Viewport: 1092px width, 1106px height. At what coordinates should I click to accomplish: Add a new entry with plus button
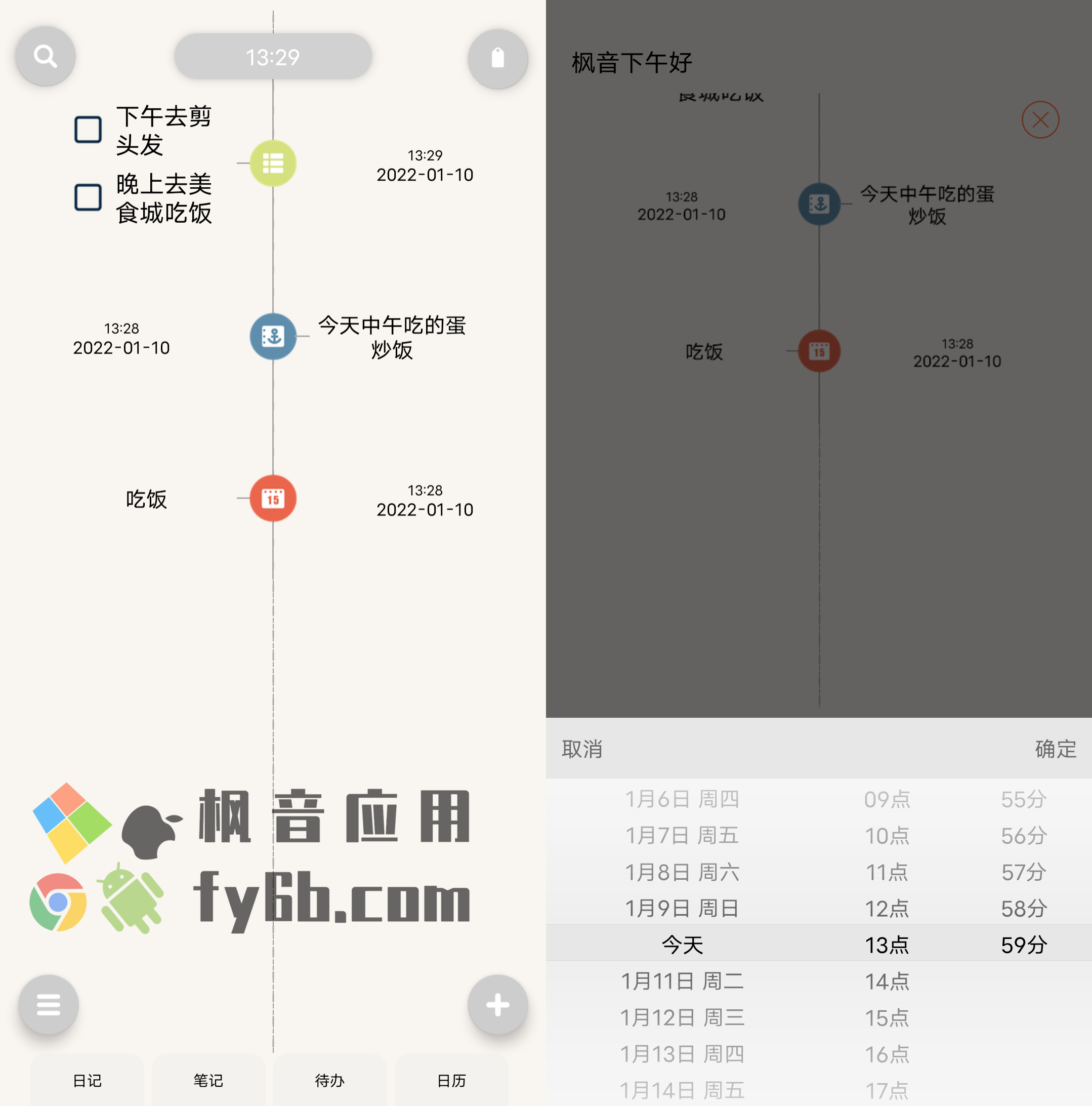[x=497, y=1004]
